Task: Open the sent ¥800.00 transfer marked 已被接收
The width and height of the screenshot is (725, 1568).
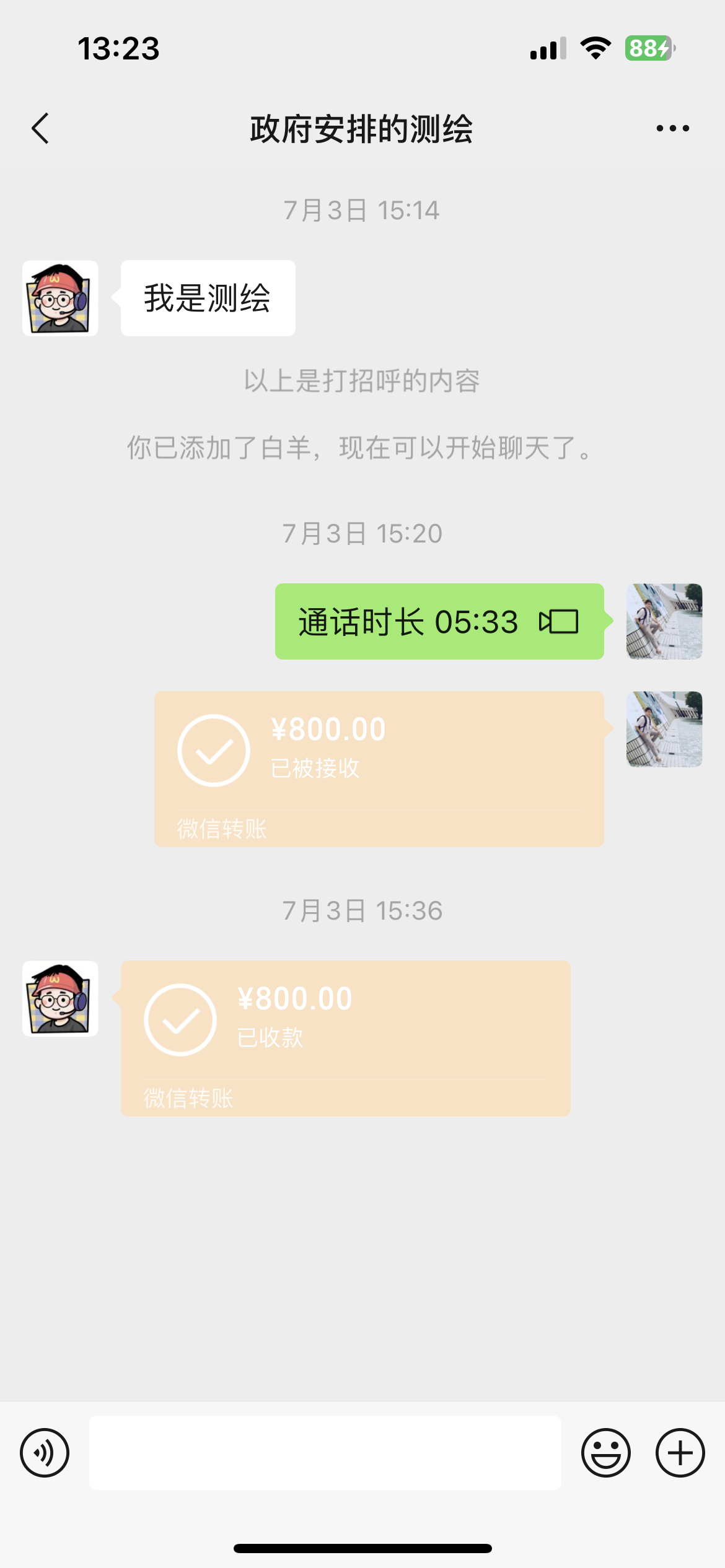Action: 379,769
